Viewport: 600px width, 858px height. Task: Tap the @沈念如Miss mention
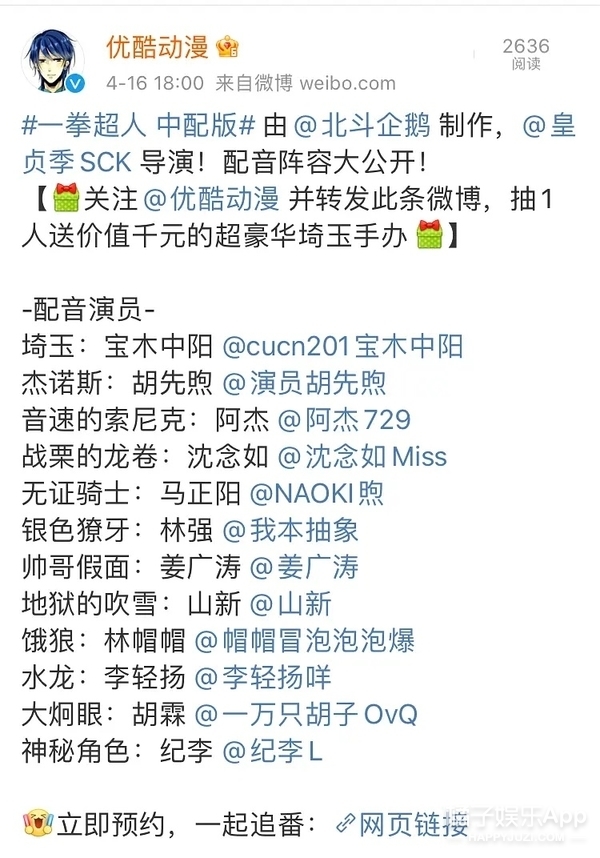(x=362, y=457)
